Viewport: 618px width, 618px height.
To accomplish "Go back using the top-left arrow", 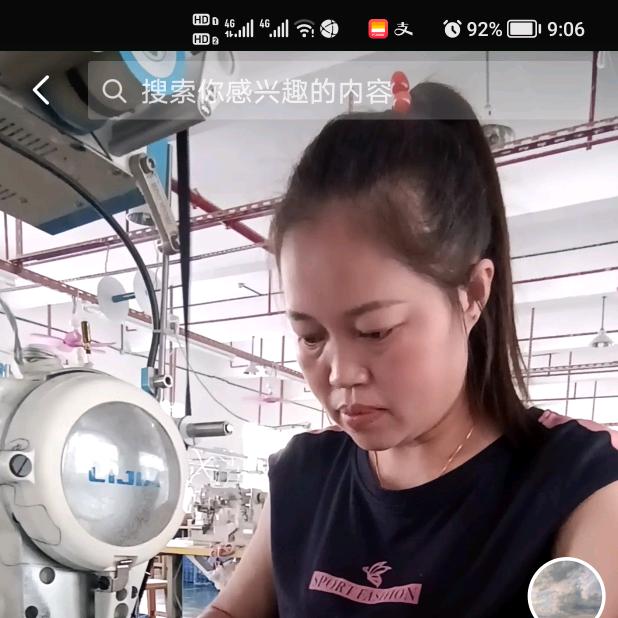I will click(x=40, y=91).
